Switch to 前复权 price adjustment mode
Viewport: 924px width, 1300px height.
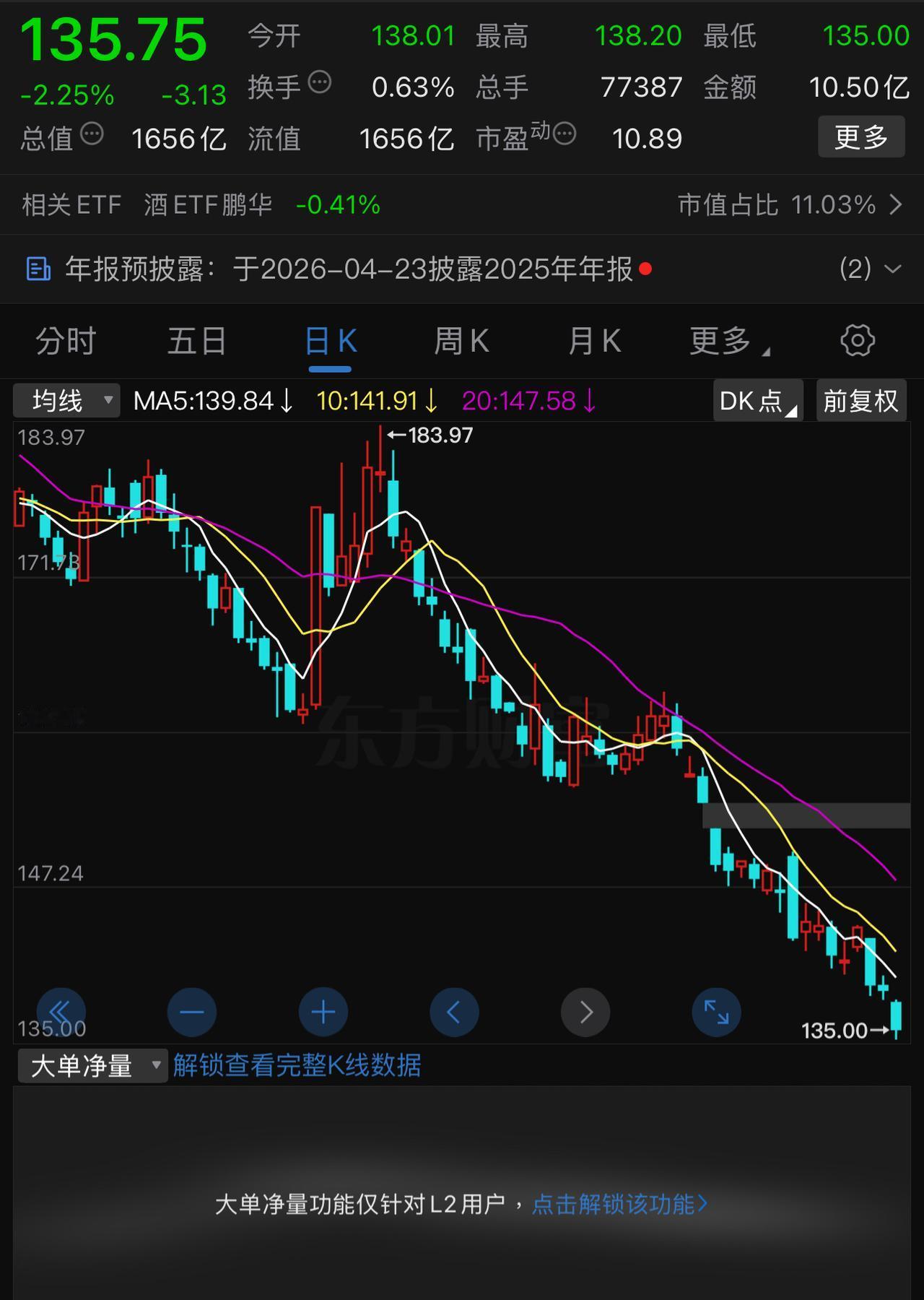(x=860, y=402)
